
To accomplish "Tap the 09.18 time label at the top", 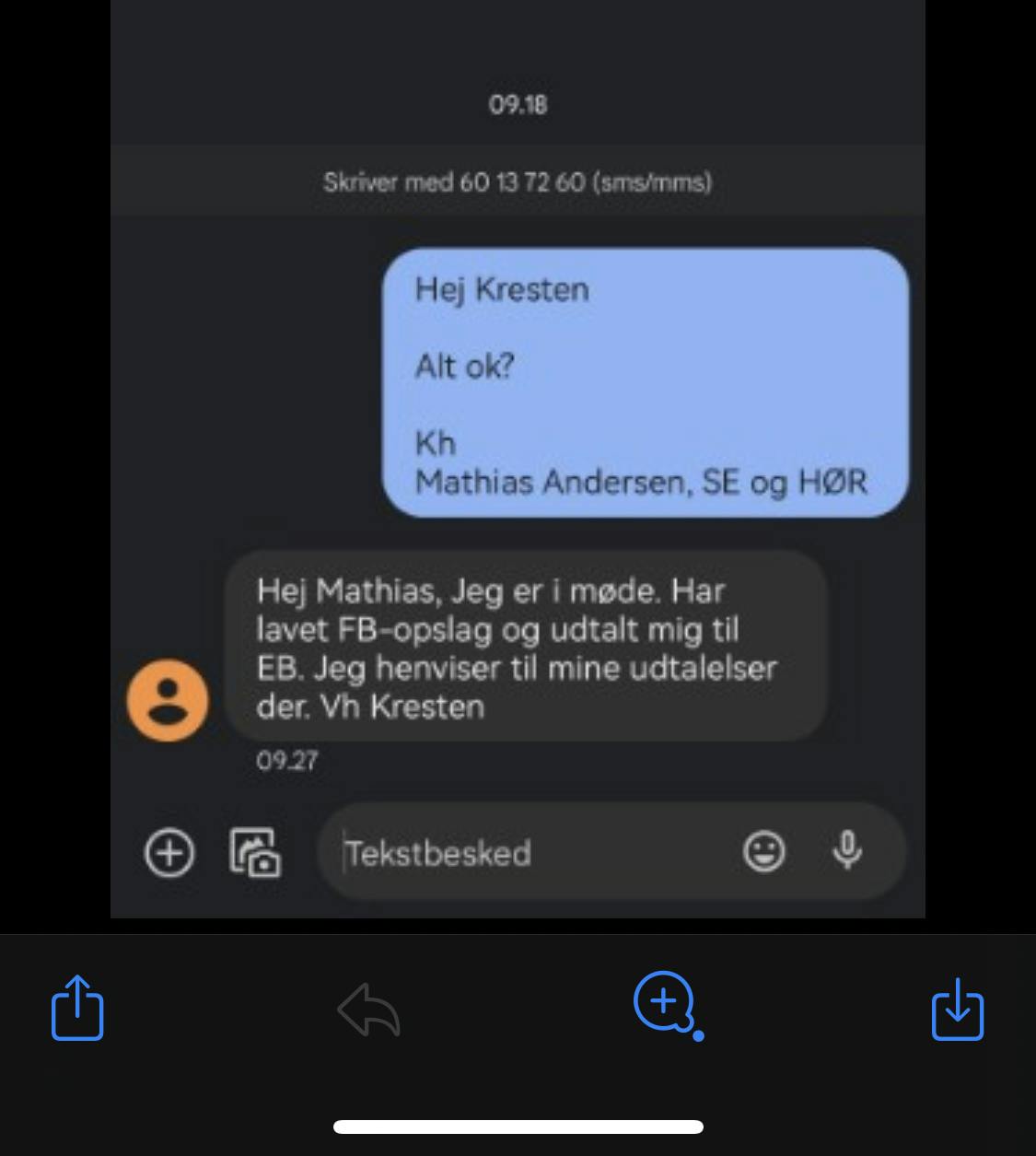I will pyautogui.click(x=518, y=104).
